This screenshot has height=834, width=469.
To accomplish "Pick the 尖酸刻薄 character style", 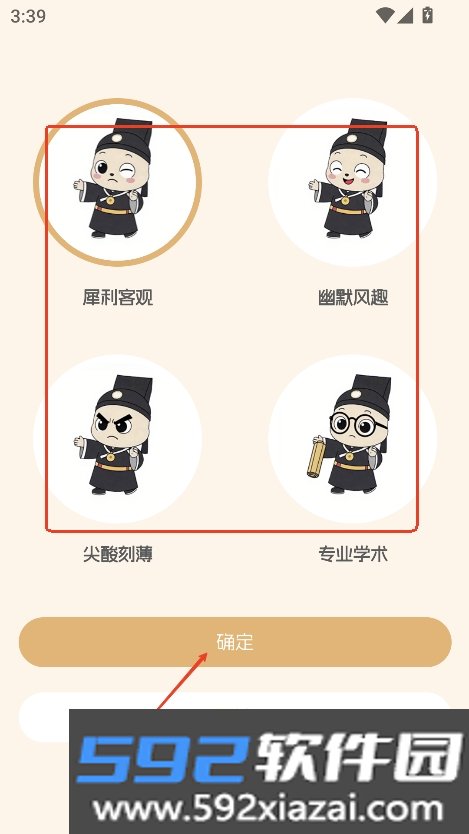I will click(x=118, y=438).
